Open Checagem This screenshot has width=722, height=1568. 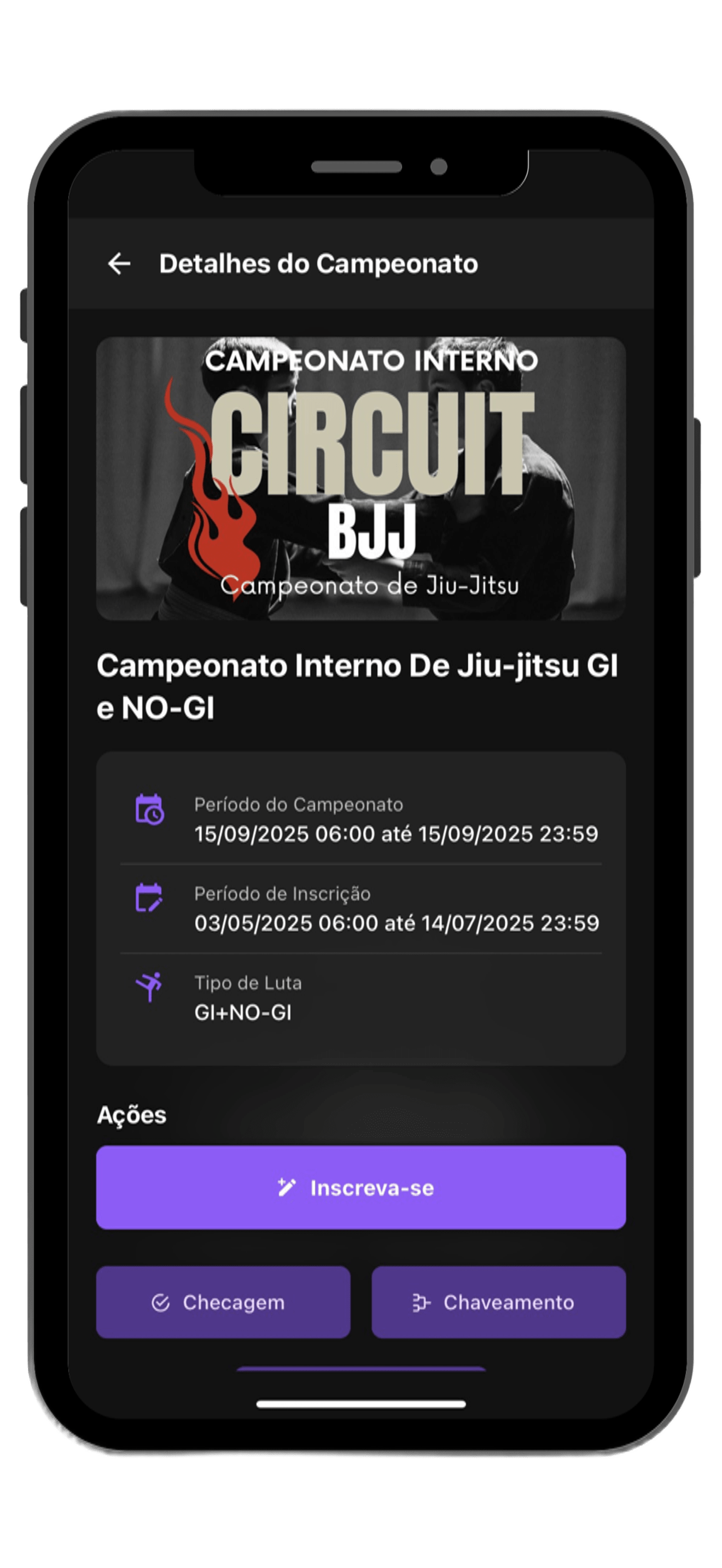coord(223,1302)
